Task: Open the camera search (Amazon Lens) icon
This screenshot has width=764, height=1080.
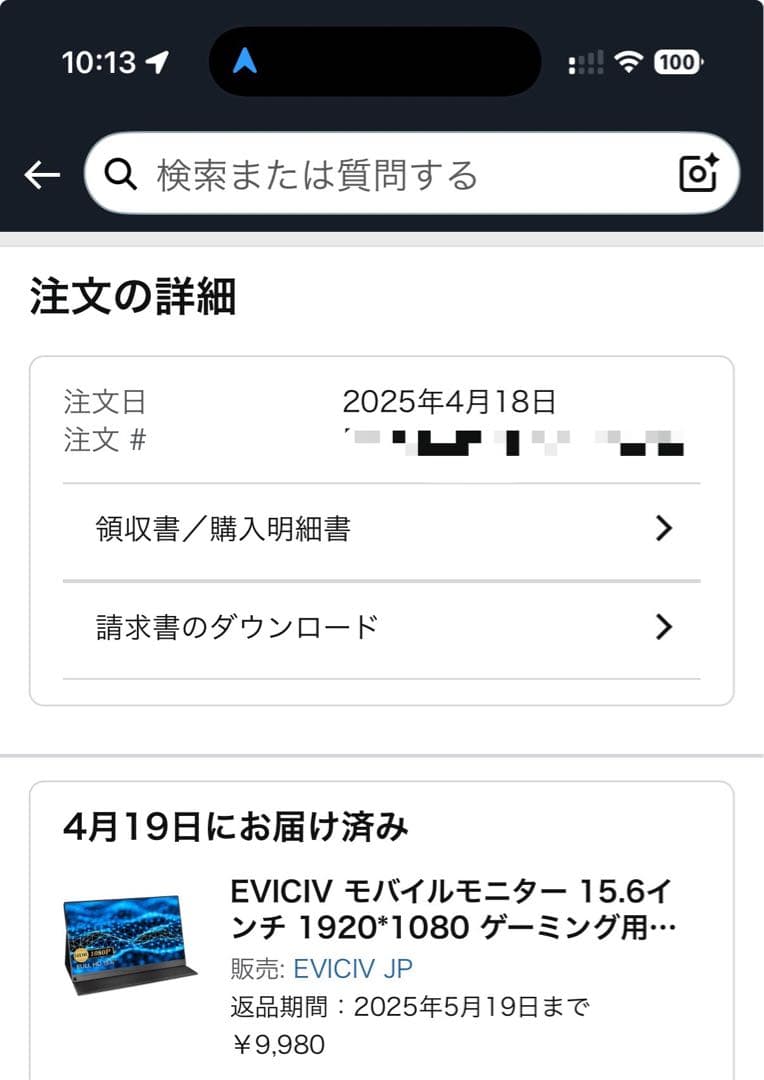Action: [703, 172]
